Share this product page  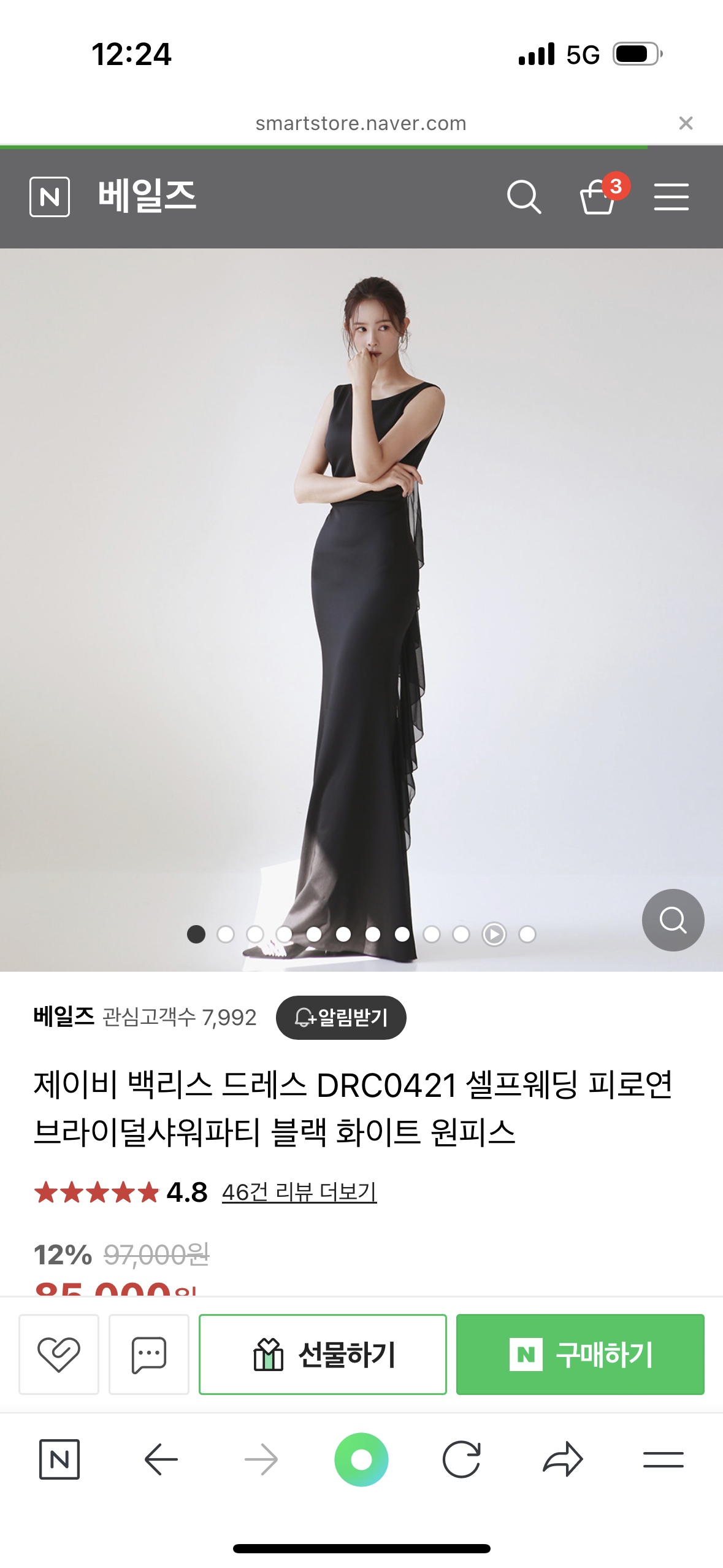point(562,1459)
